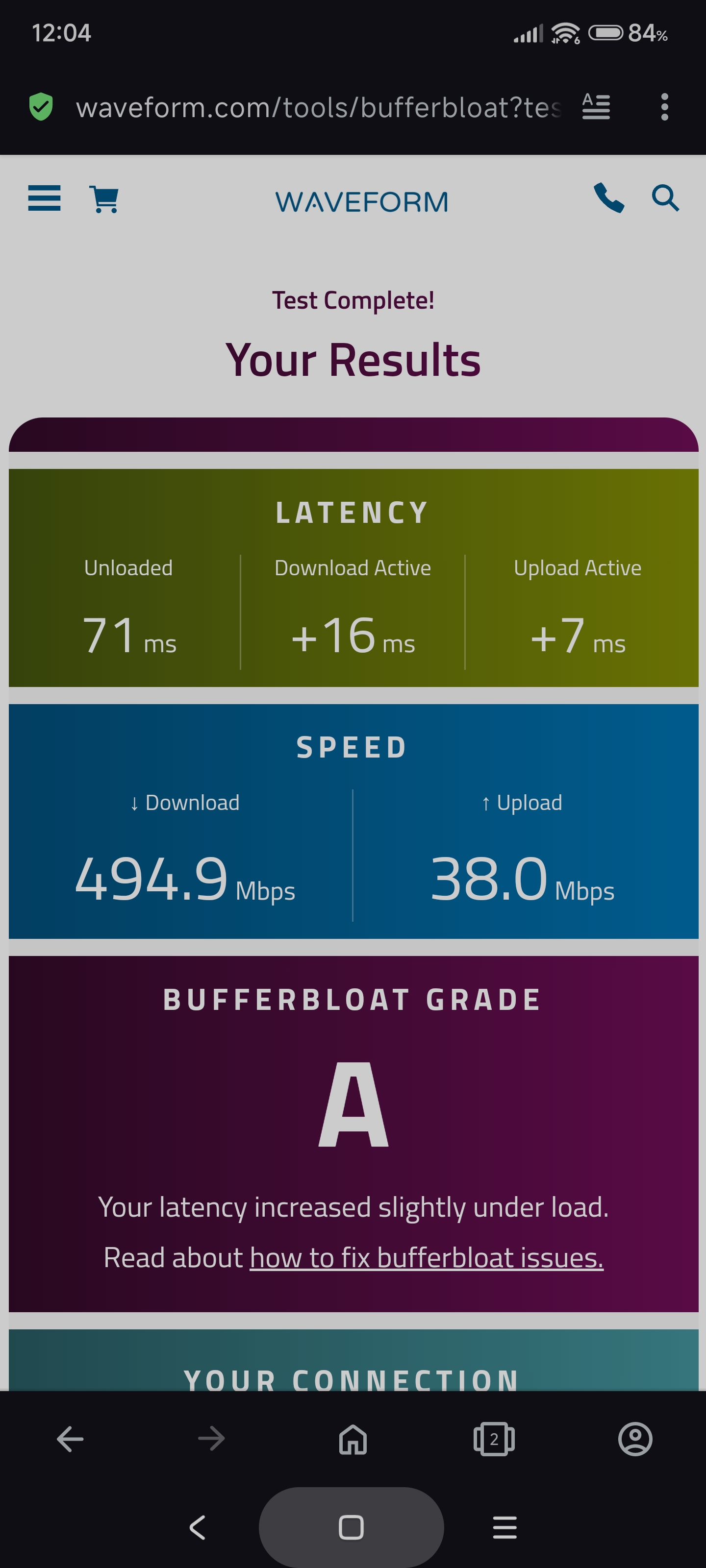Enable reader mode from the address bar
This screenshot has height=1568, width=706.
(x=596, y=107)
